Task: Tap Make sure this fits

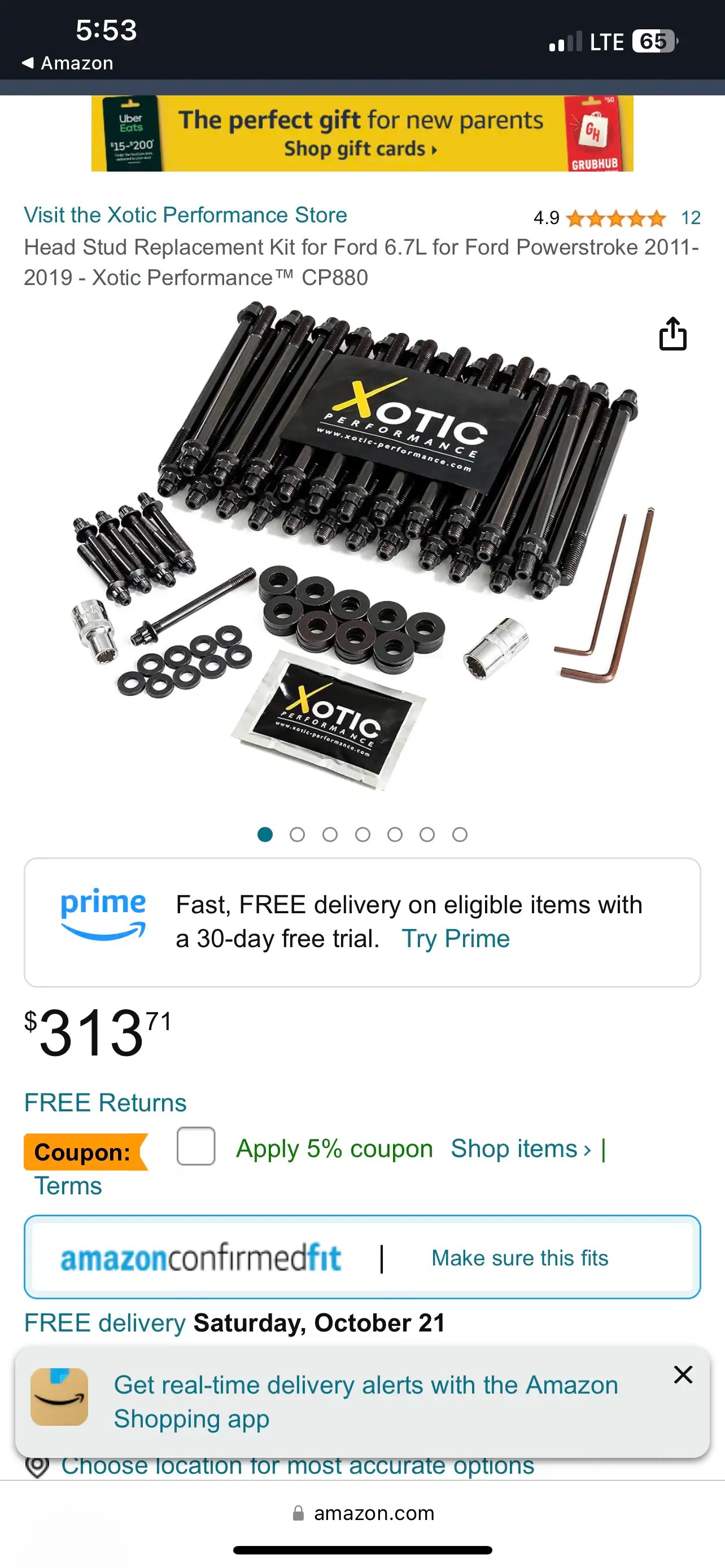Action: (x=519, y=1258)
